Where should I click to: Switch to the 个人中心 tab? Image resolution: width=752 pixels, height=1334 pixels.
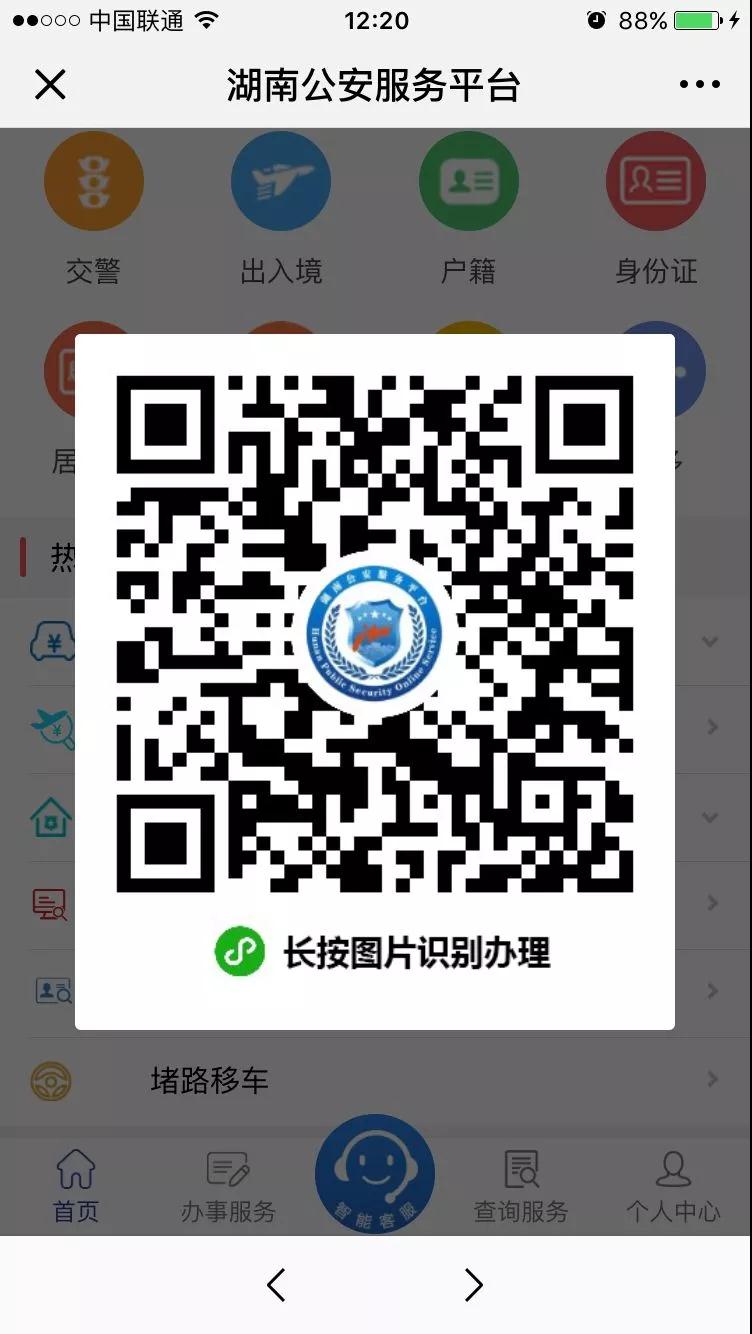pos(673,1187)
